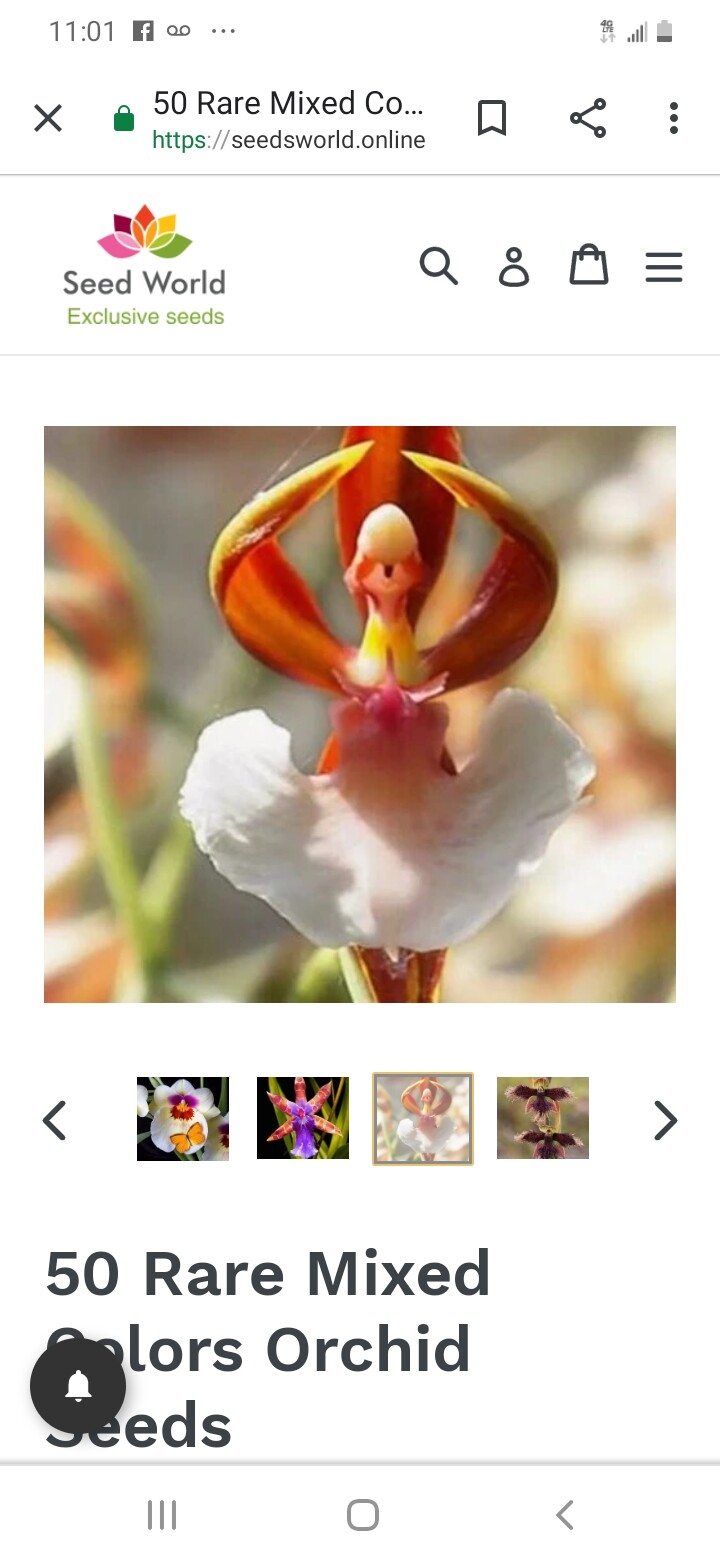Viewport: 720px width, 1560px height.
Task: Share this page link
Action: [588, 118]
